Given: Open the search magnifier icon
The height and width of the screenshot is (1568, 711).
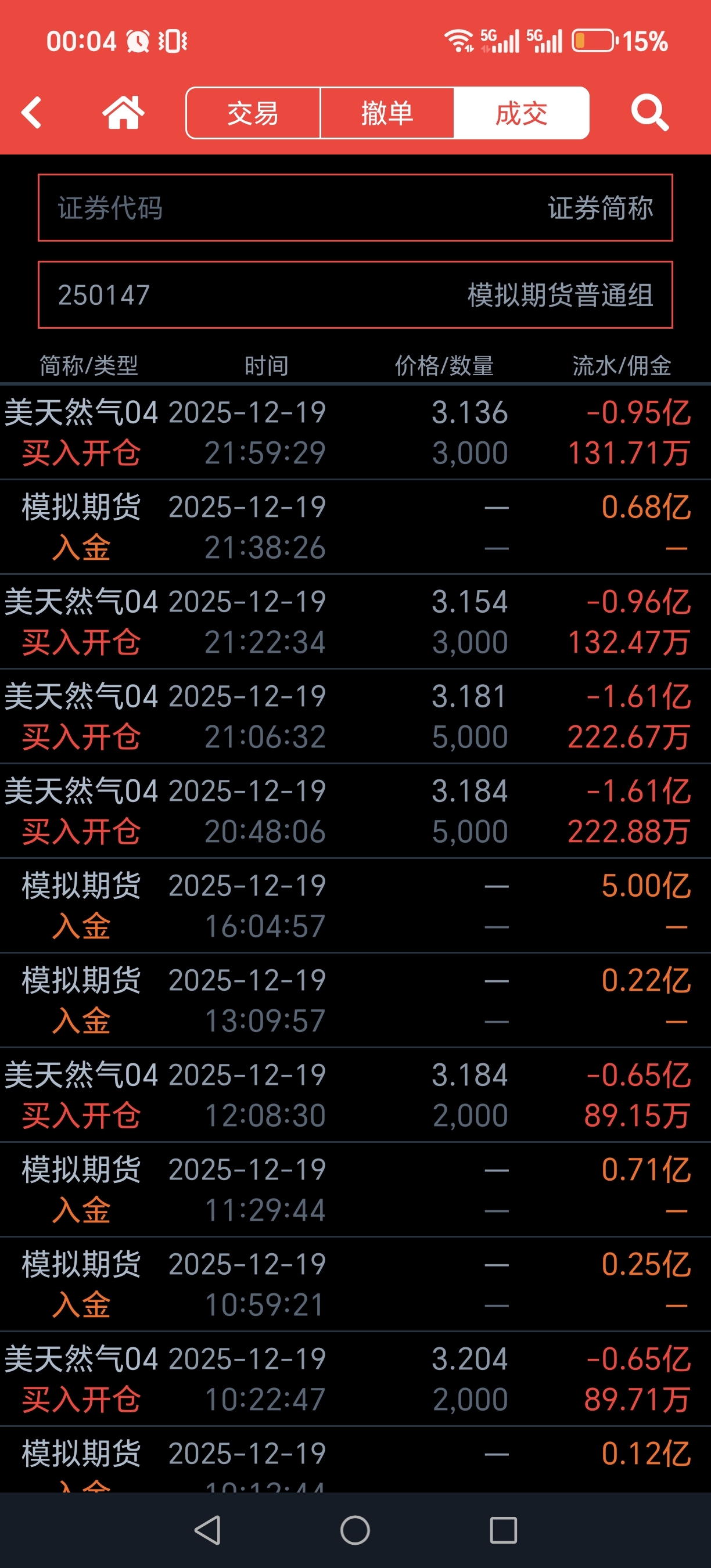Looking at the screenshot, I should point(649,113).
